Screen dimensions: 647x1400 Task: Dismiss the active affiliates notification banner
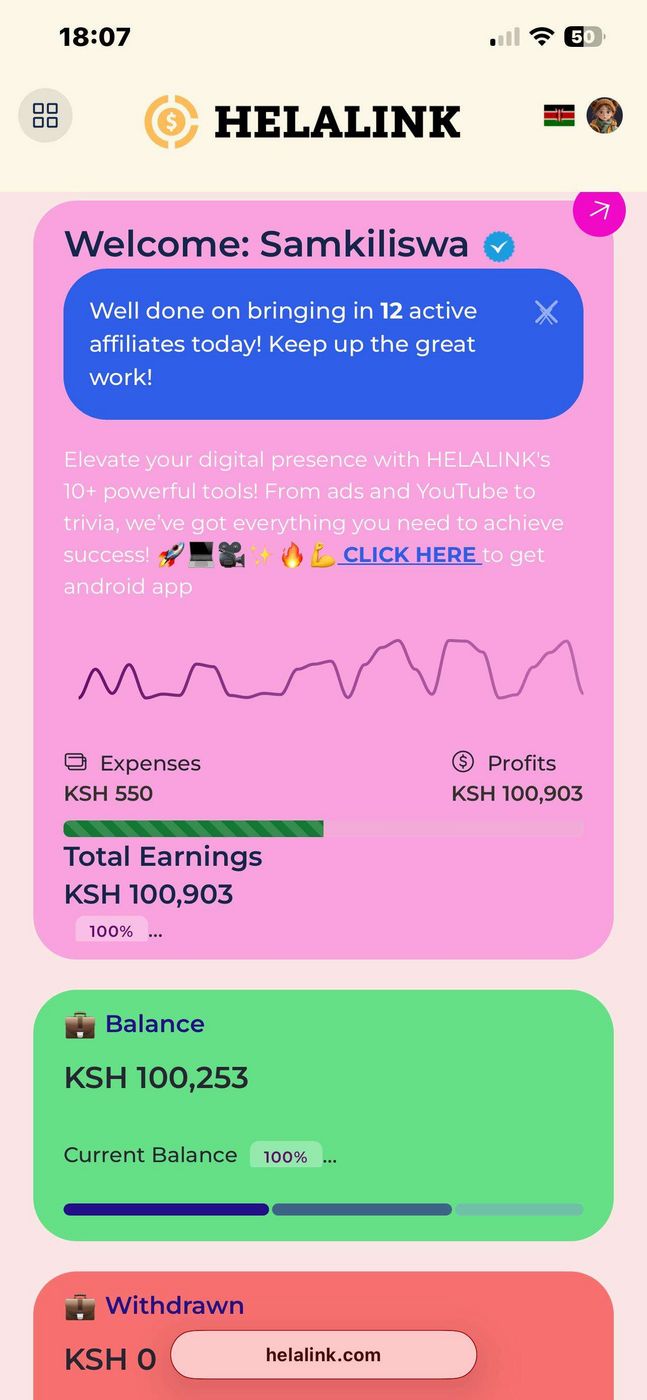[545, 313]
